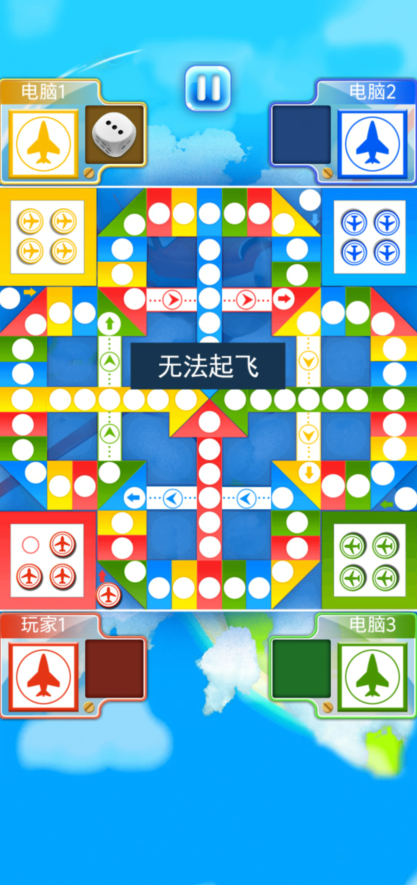The height and width of the screenshot is (885, 417).
Task: Open 玩家1's red airplane avatar
Action: click(x=43, y=676)
